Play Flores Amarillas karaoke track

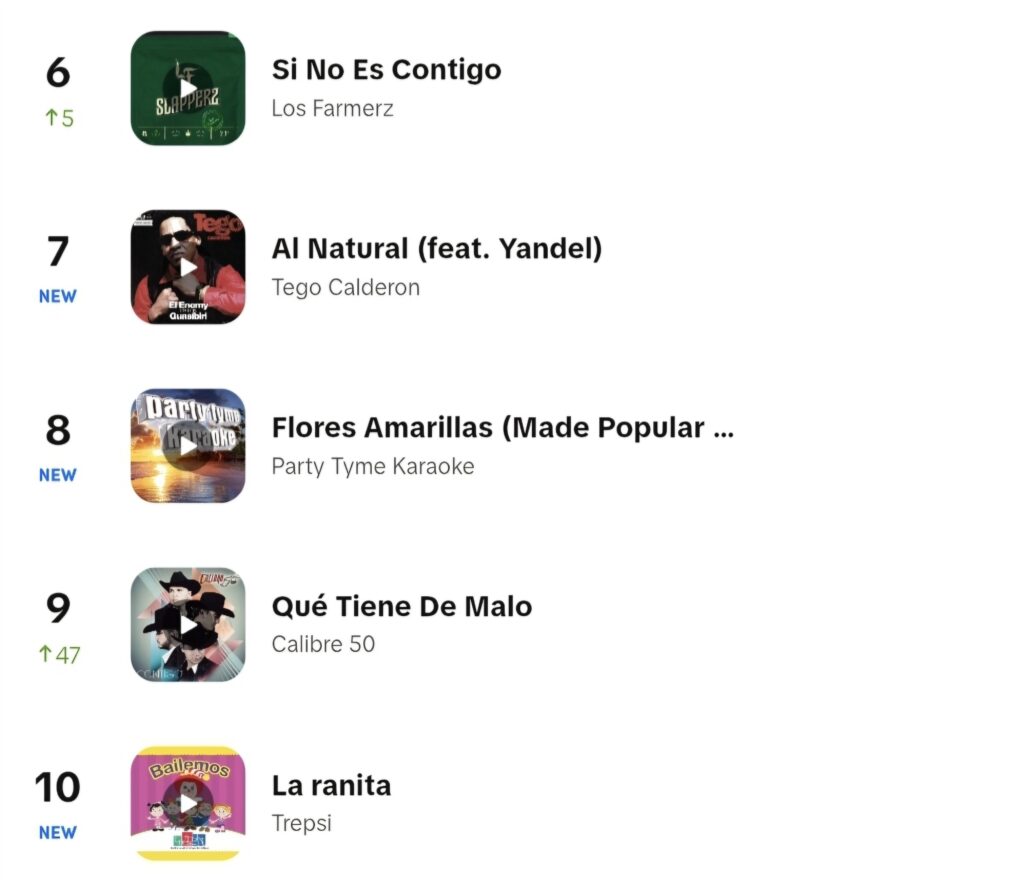(x=188, y=446)
